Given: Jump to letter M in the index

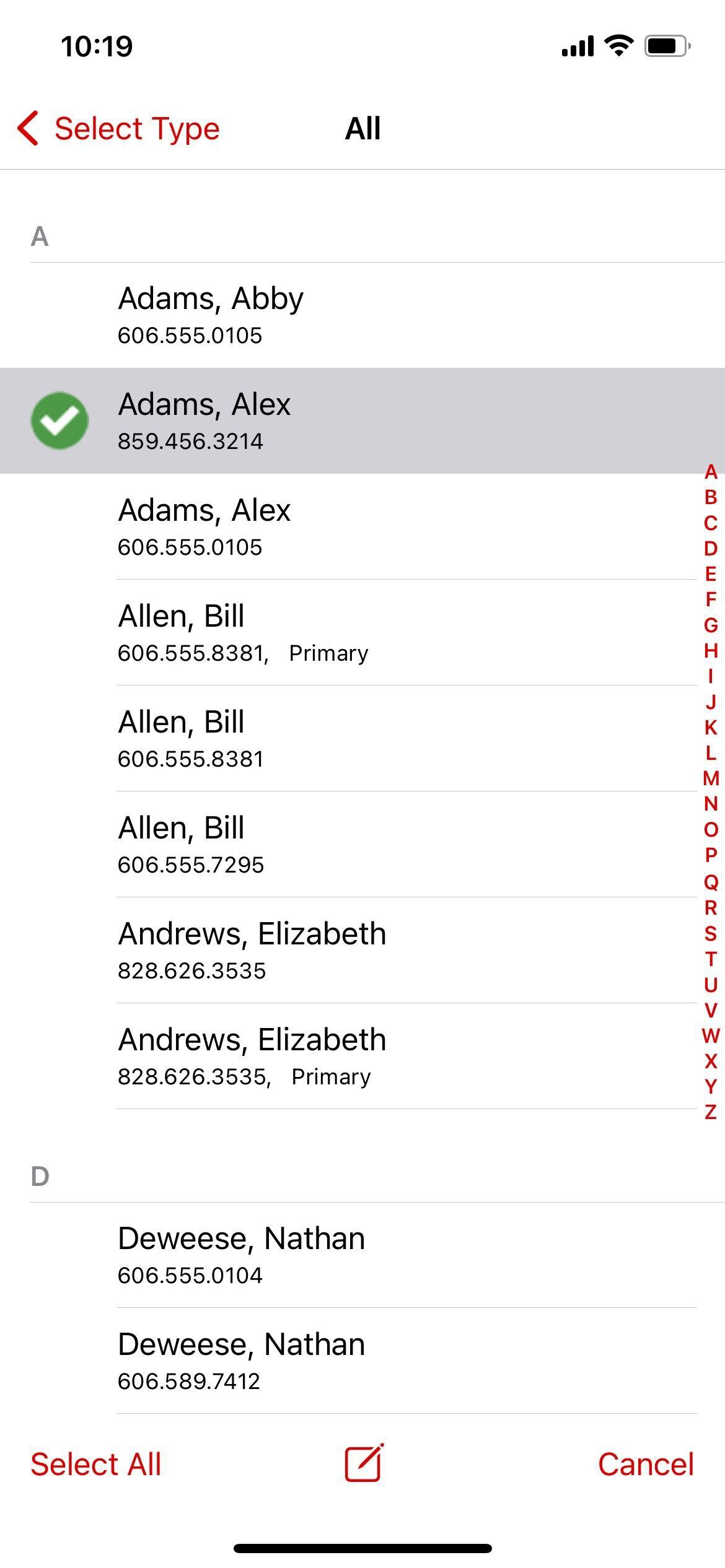Looking at the screenshot, I should [711, 778].
